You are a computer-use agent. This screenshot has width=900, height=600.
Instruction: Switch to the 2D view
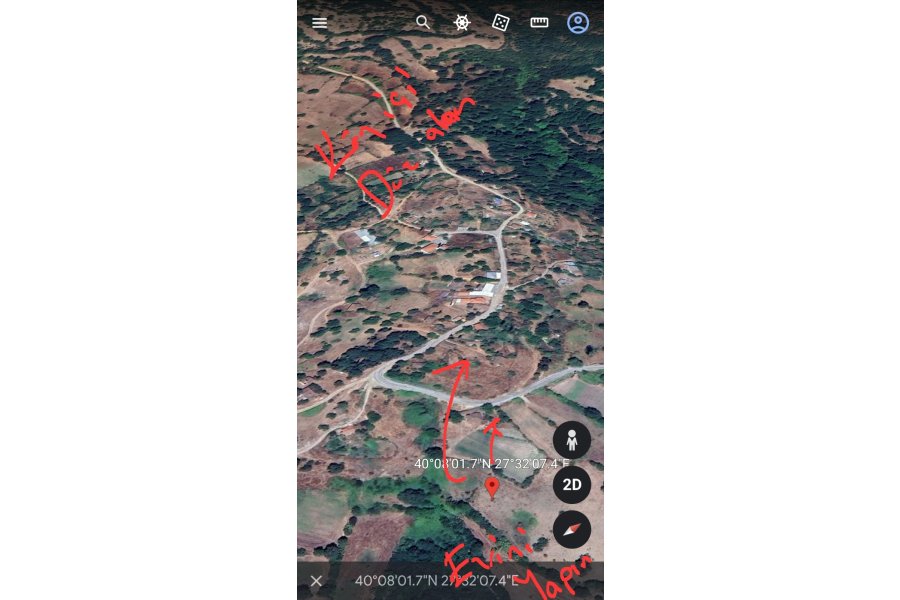(x=572, y=485)
